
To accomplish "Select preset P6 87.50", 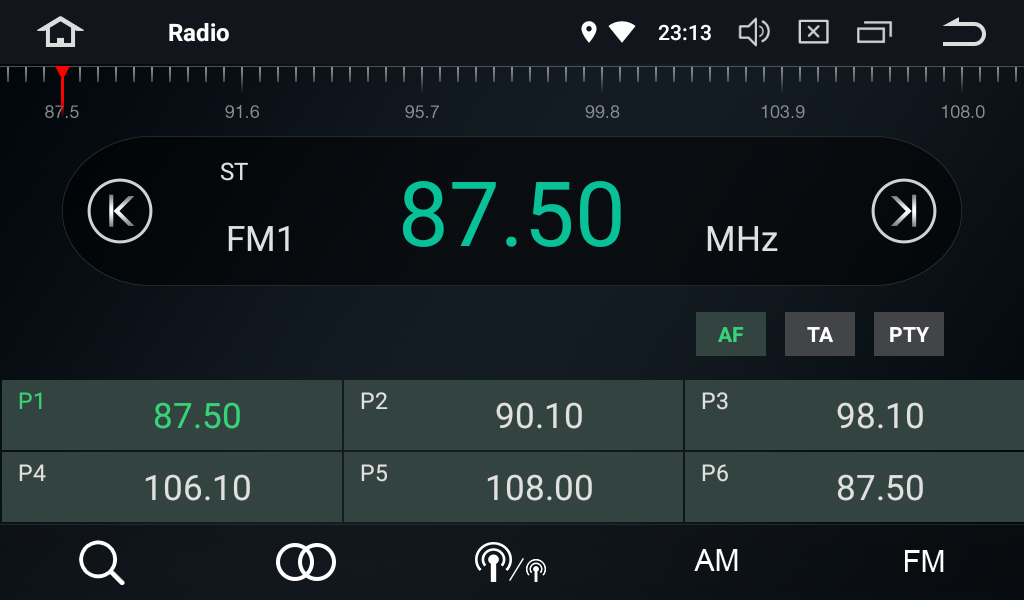I will tap(854, 487).
